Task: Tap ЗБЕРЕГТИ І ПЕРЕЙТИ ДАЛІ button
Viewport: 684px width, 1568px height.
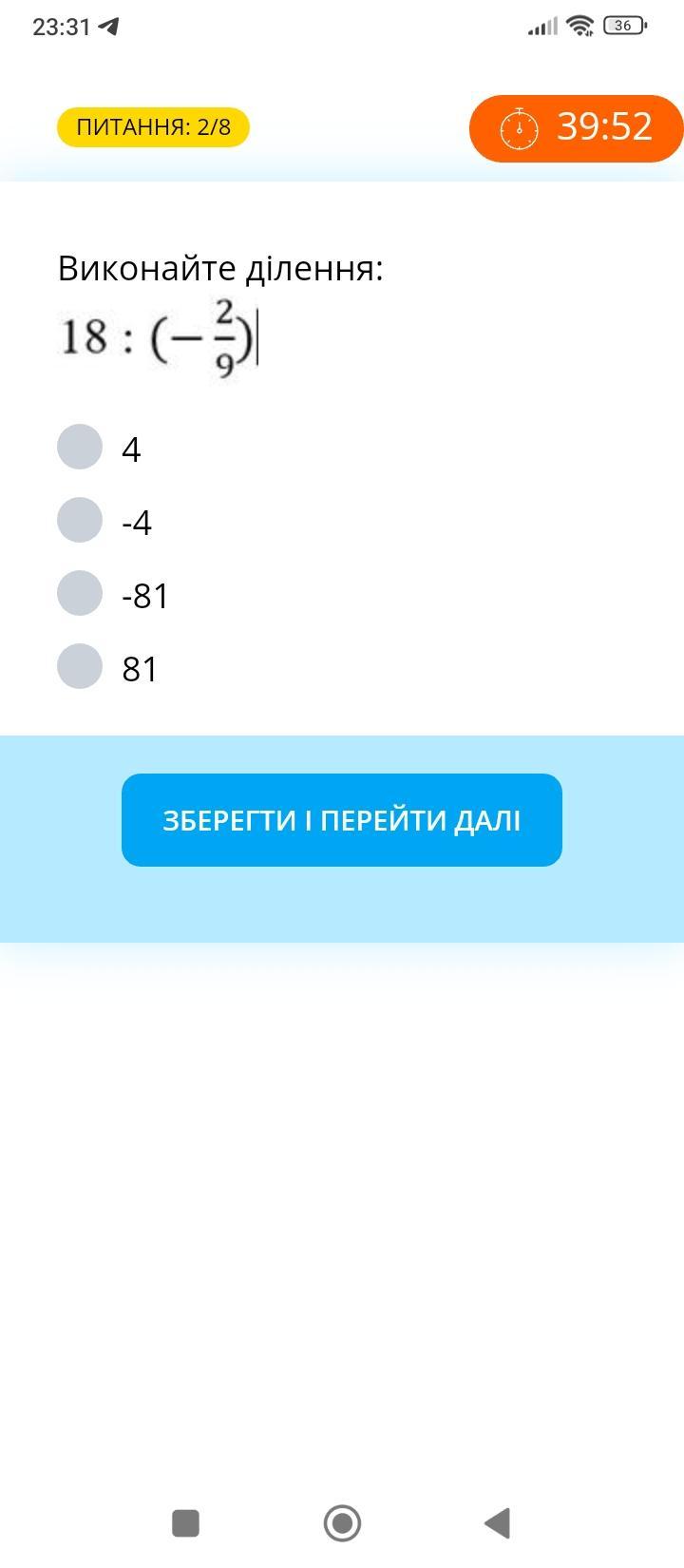Action: [x=342, y=820]
